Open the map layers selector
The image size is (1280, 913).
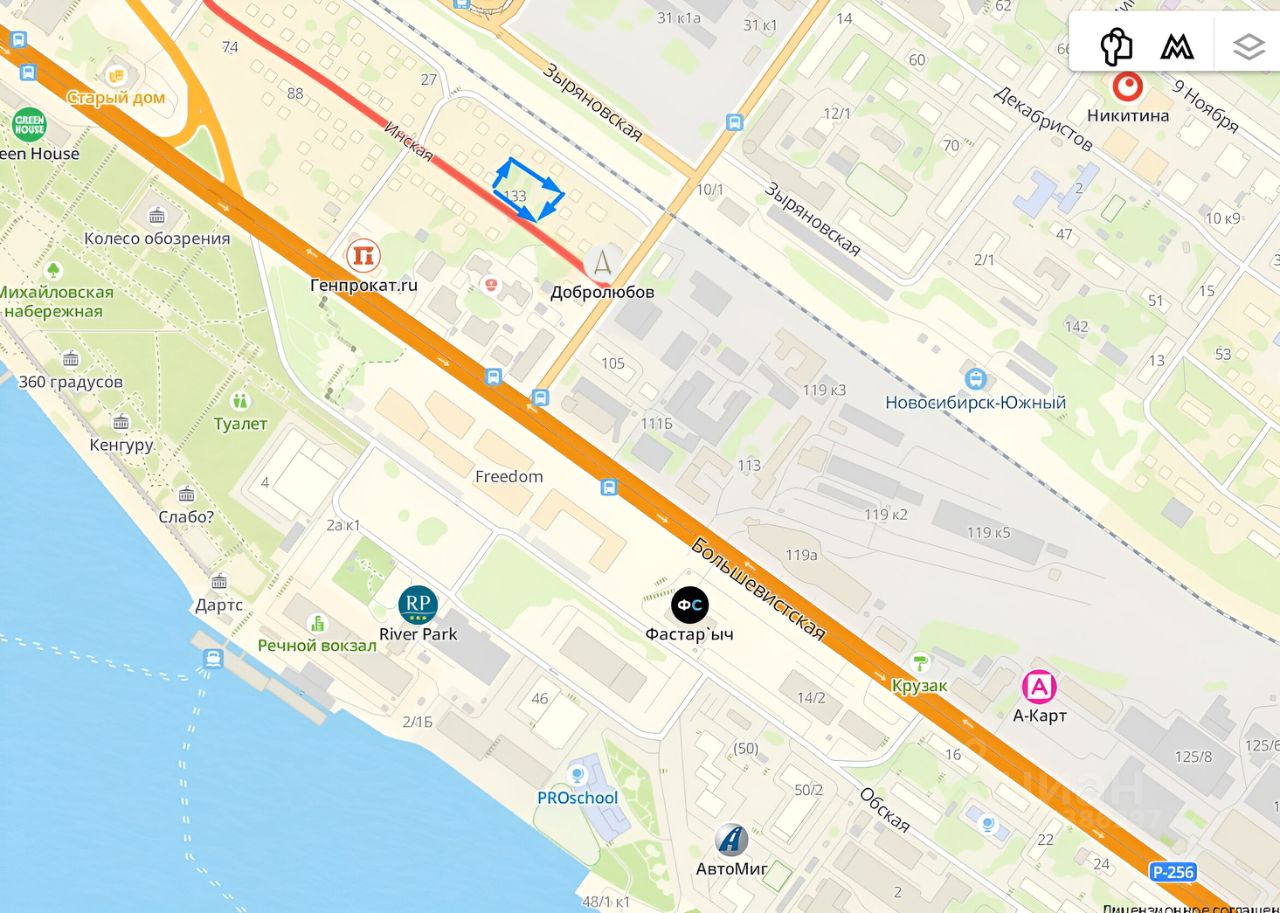[x=1248, y=46]
